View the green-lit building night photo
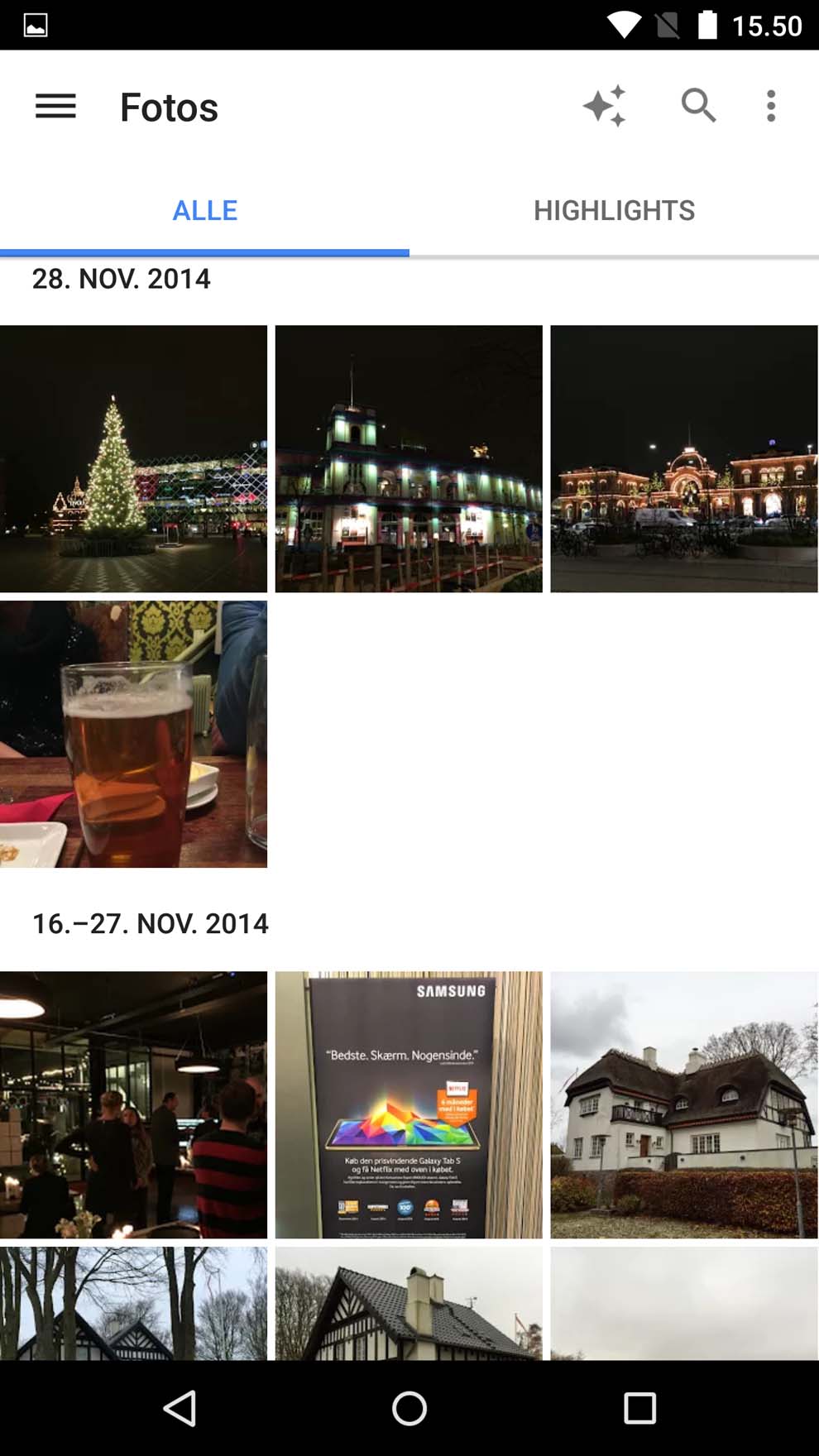The width and height of the screenshot is (819, 1456). (409, 458)
